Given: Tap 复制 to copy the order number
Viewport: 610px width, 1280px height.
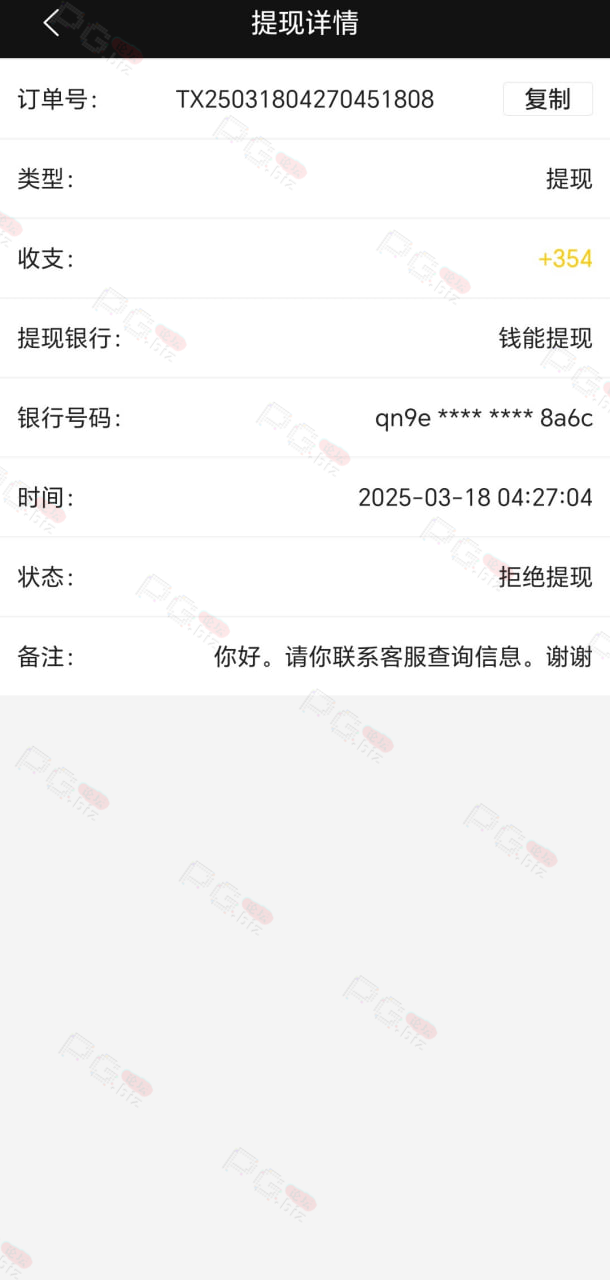Looking at the screenshot, I should (547, 99).
